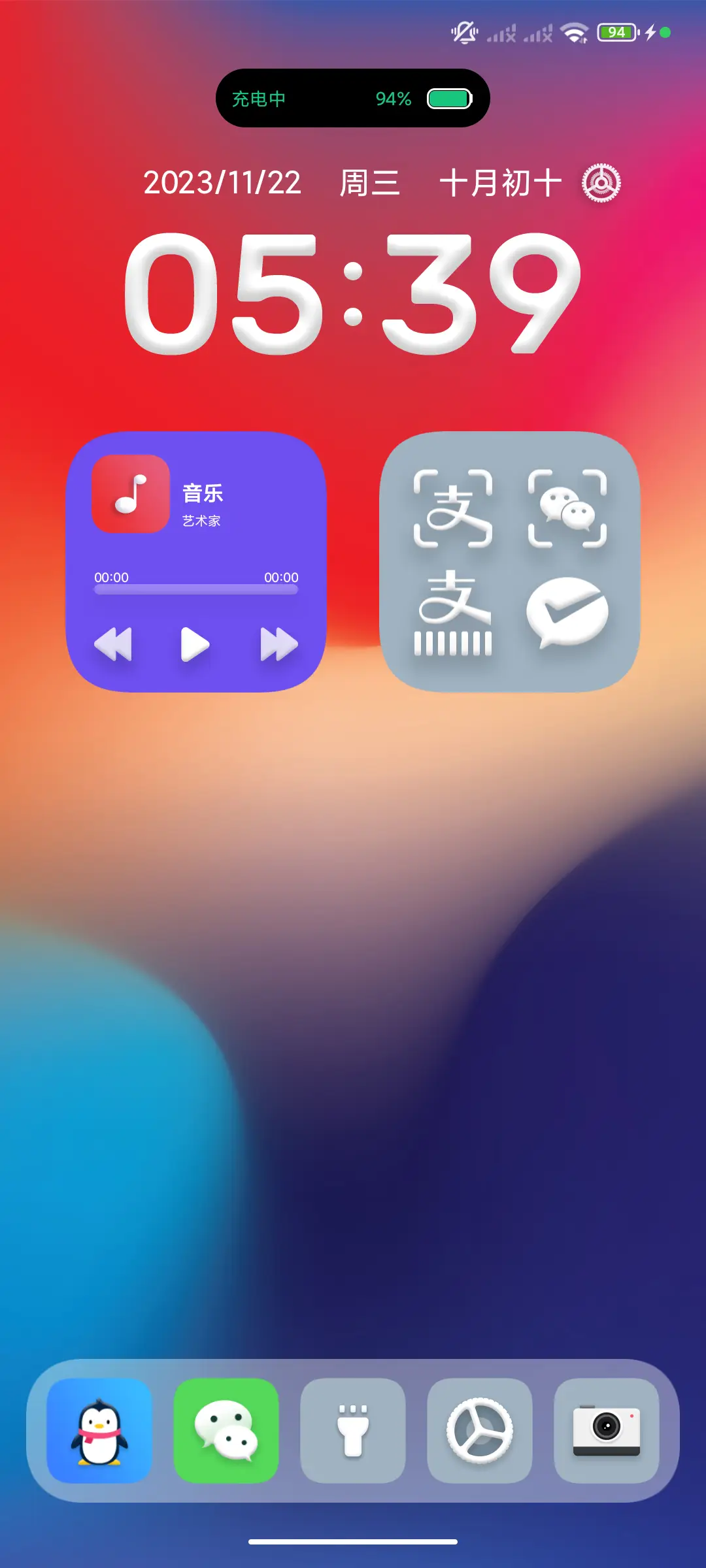Open the Camera app from the dock
The height and width of the screenshot is (1568, 706).
(607, 1432)
